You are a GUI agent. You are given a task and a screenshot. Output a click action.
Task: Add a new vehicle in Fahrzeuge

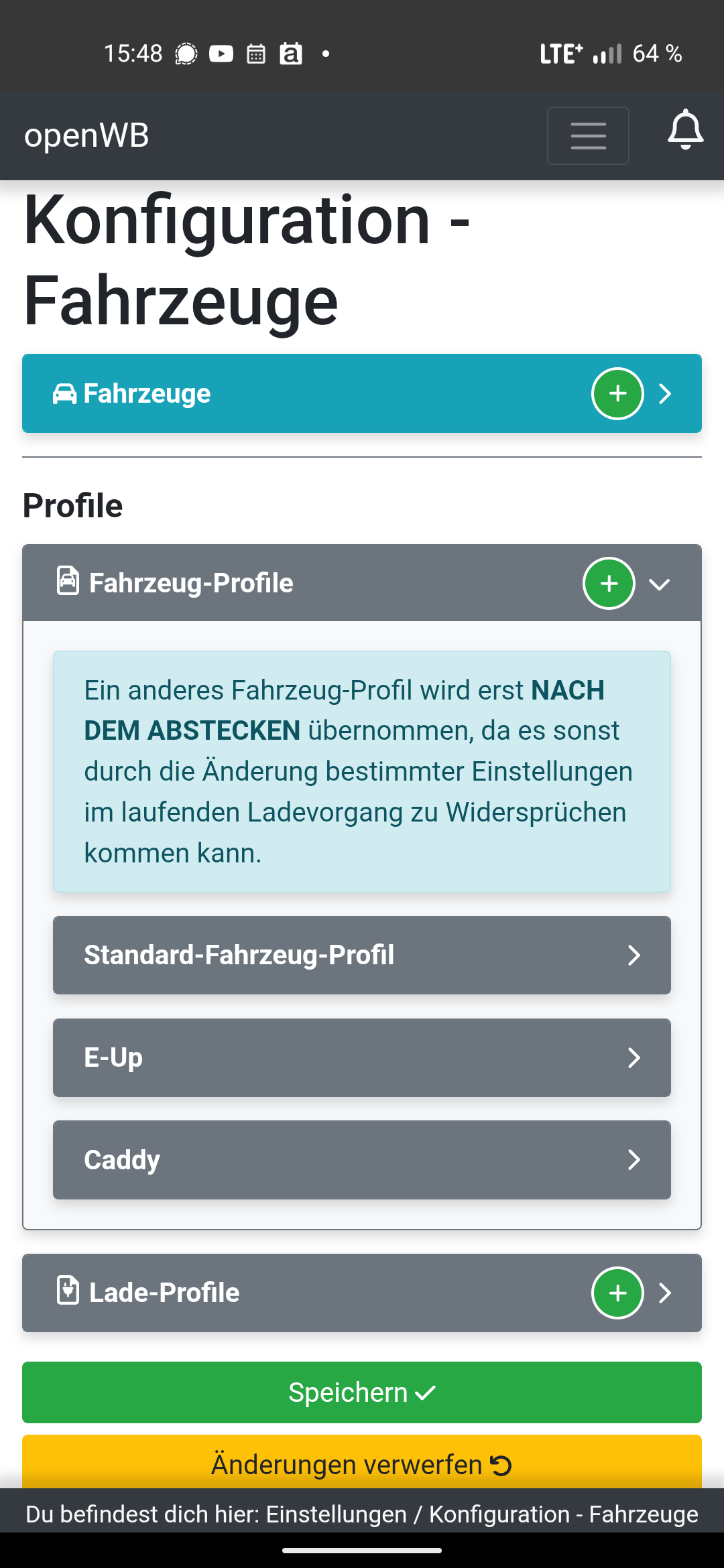point(617,394)
